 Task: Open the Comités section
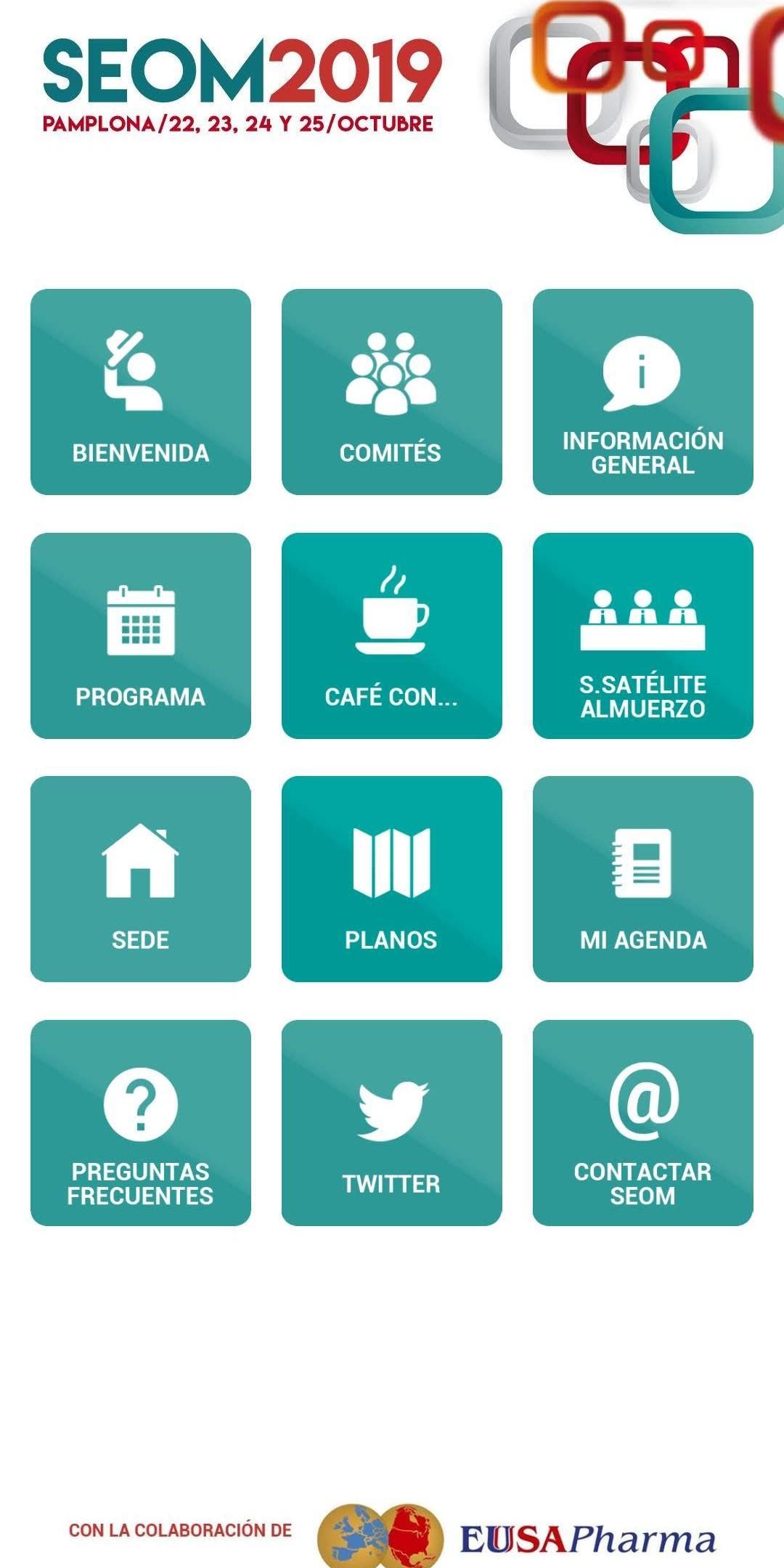(x=391, y=392)
